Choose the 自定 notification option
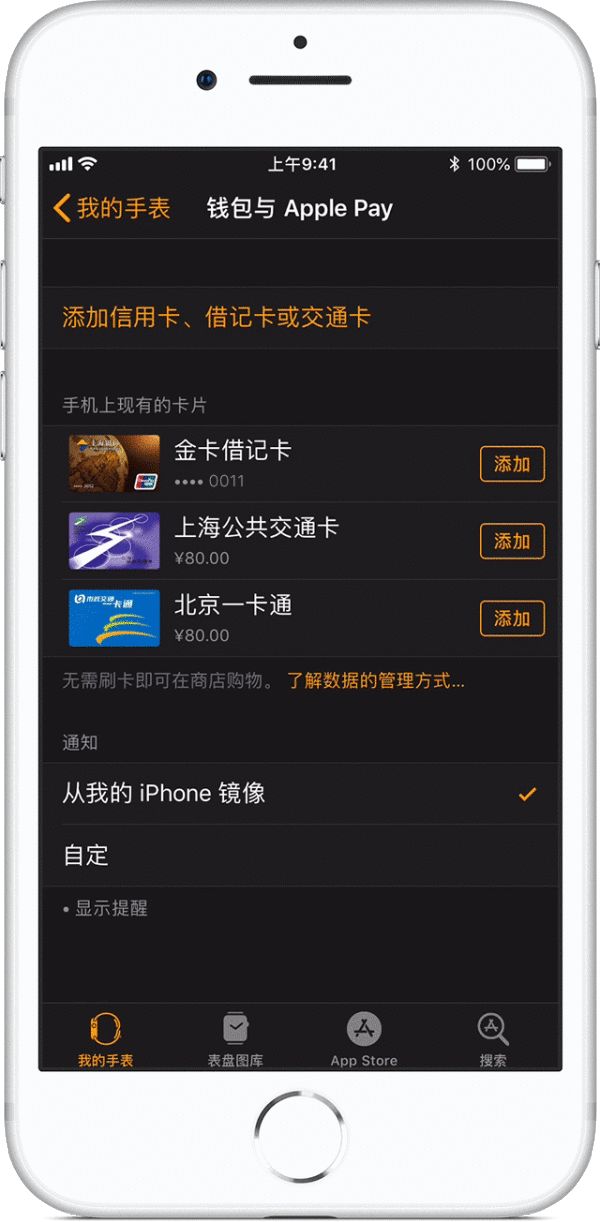 [x=300, y=855]
